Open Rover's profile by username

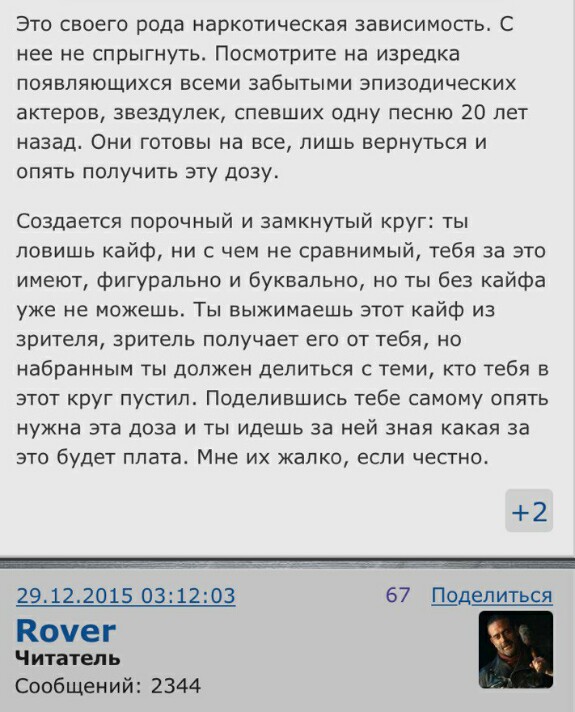pyautogui.click(x=66, y=631)
